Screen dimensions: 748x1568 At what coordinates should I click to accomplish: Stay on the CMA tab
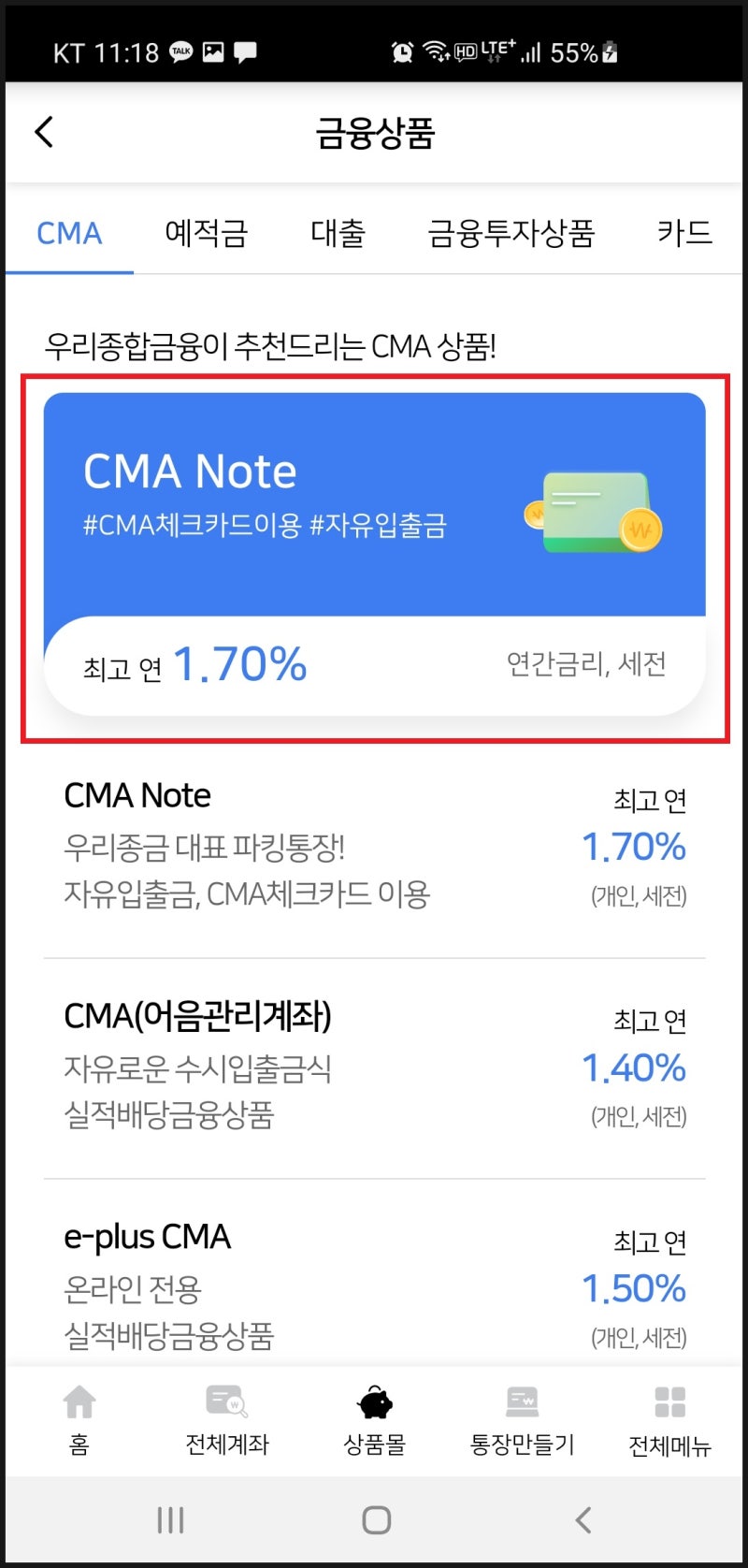click(x=69, y=234)
